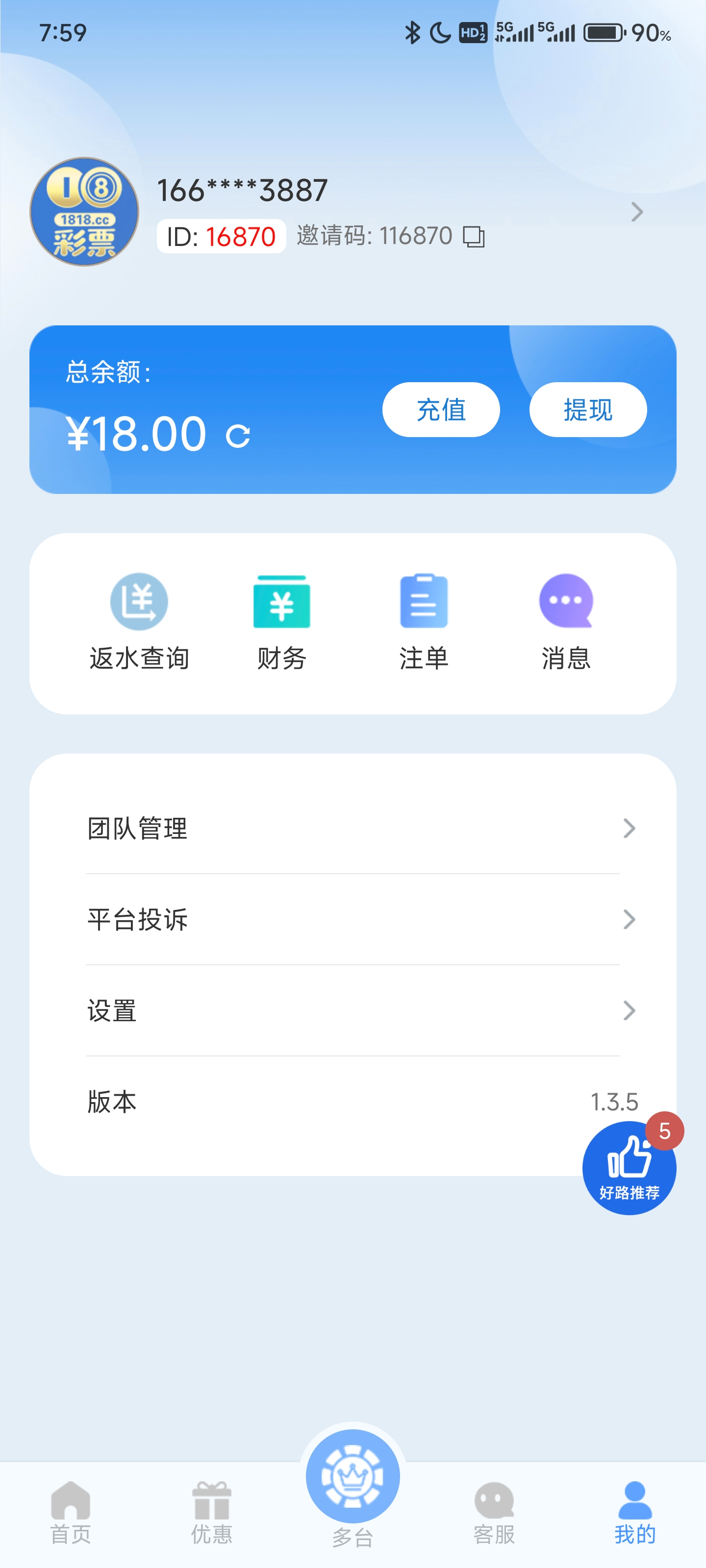Copy the invite code 116870
The width and height of the screenshot is (706, 1568).
pos(475,237)
